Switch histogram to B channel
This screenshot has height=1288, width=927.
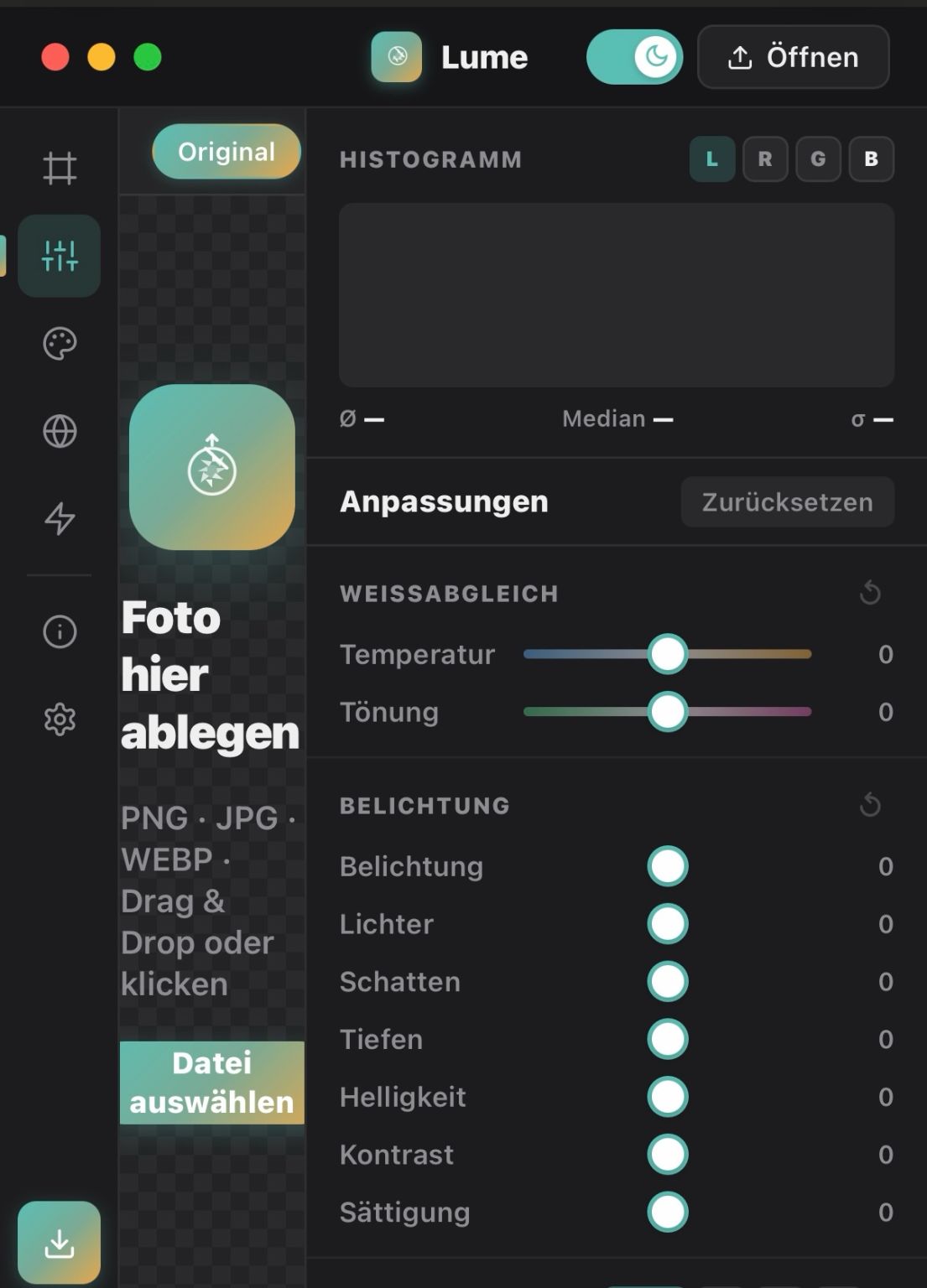871,158
